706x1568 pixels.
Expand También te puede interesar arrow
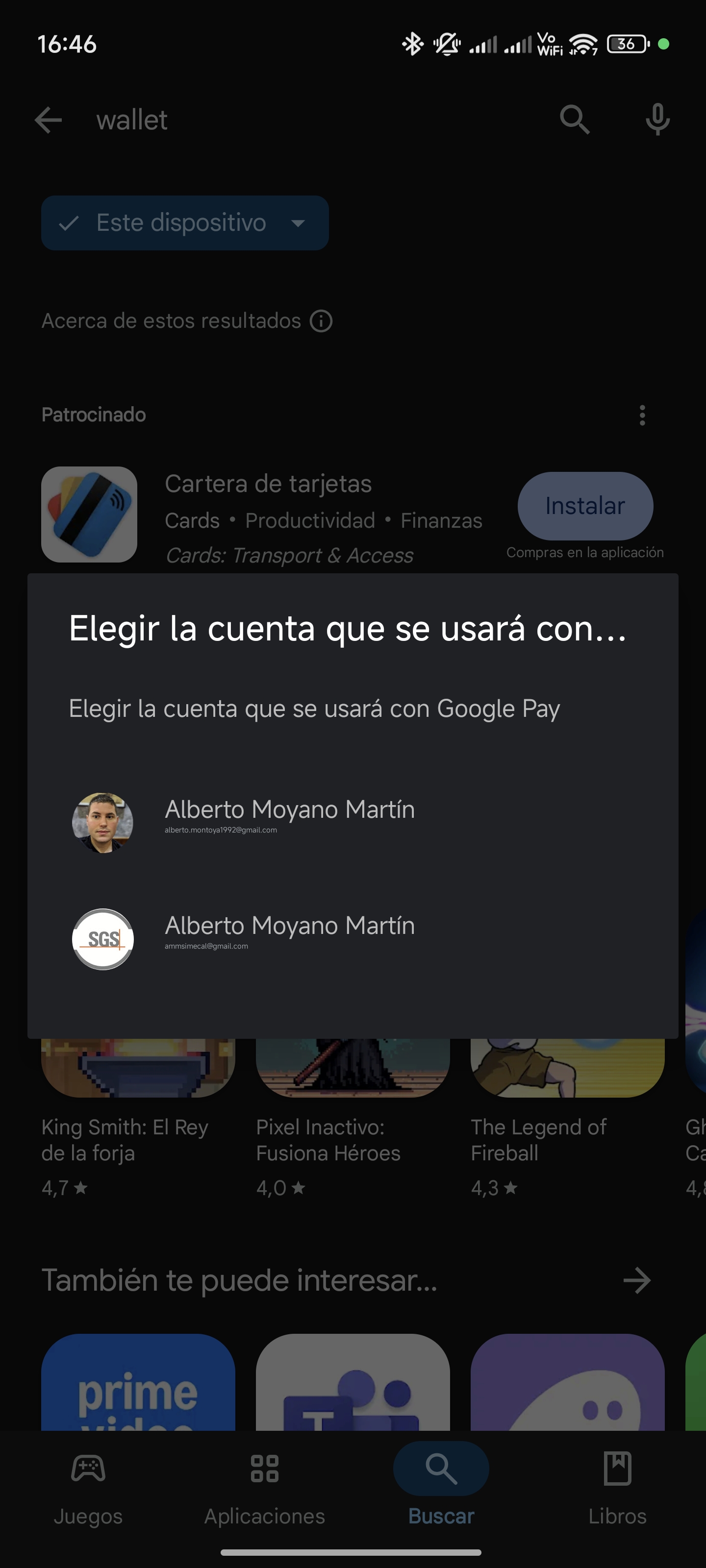click(x=637, y=1280)
